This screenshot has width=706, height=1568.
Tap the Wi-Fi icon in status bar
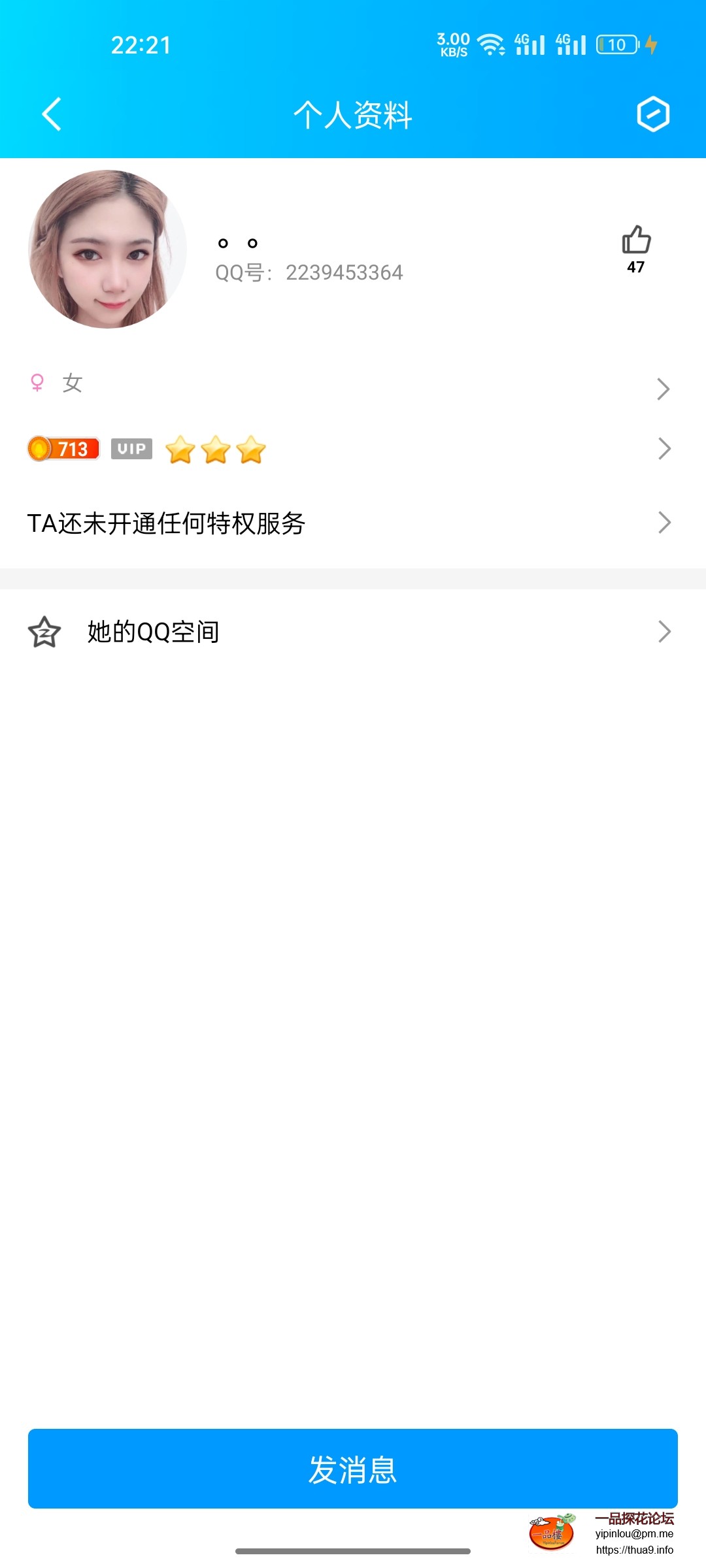click(491, 44)
